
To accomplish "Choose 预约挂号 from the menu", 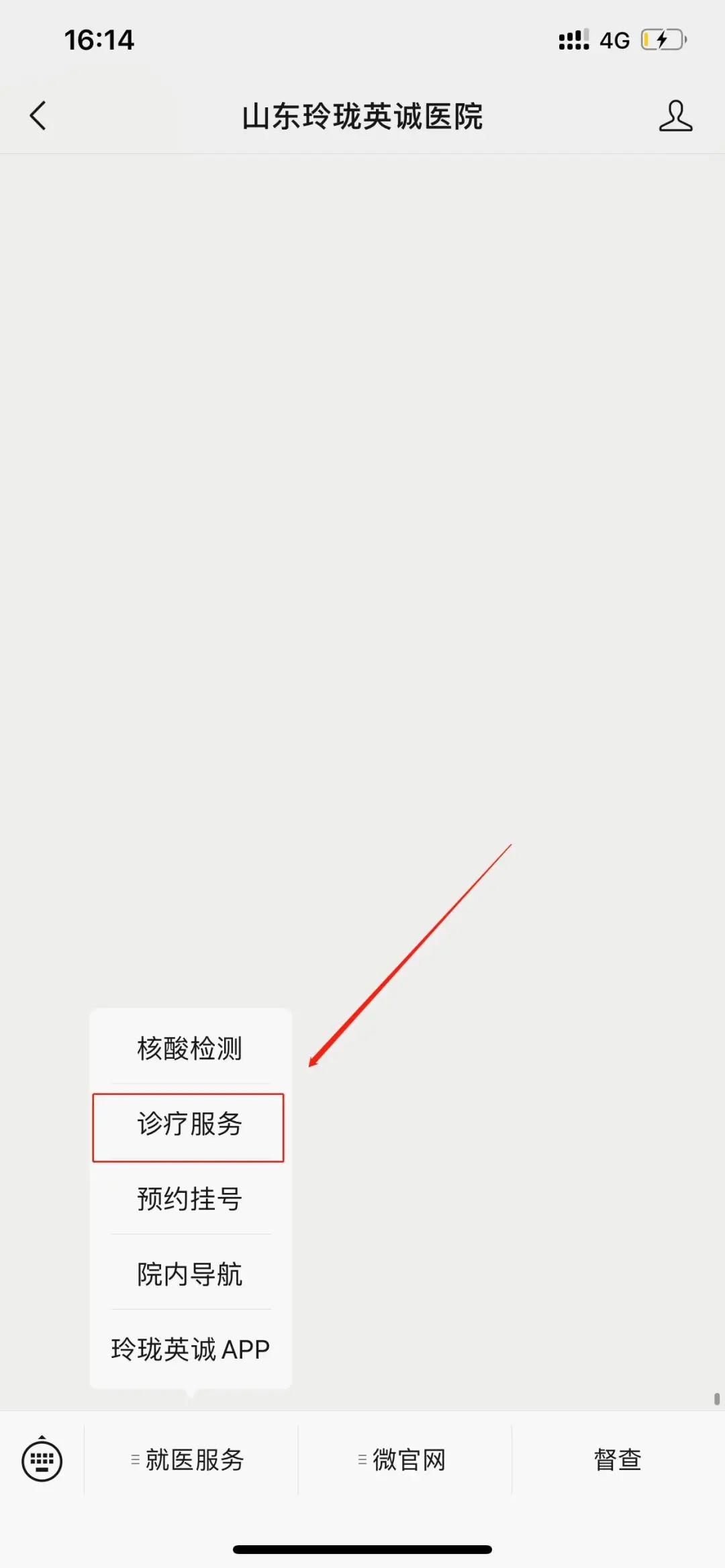I will [190, 1199].
